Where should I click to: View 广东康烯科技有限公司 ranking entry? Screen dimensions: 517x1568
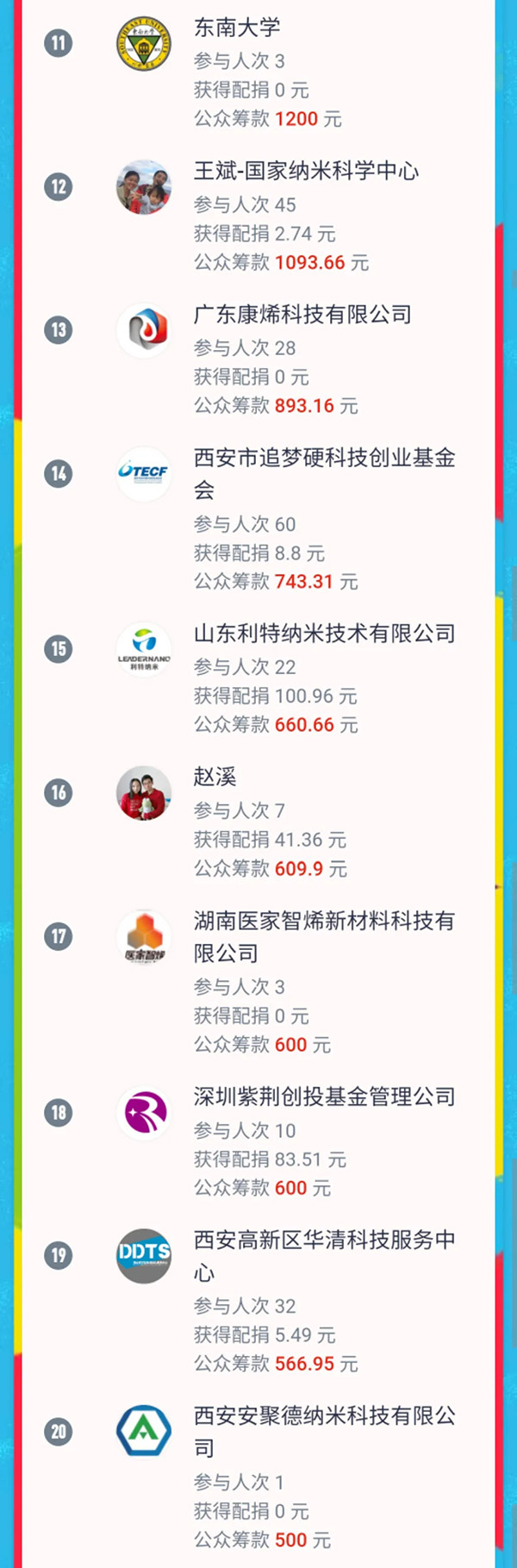click(x=302, y=315)
